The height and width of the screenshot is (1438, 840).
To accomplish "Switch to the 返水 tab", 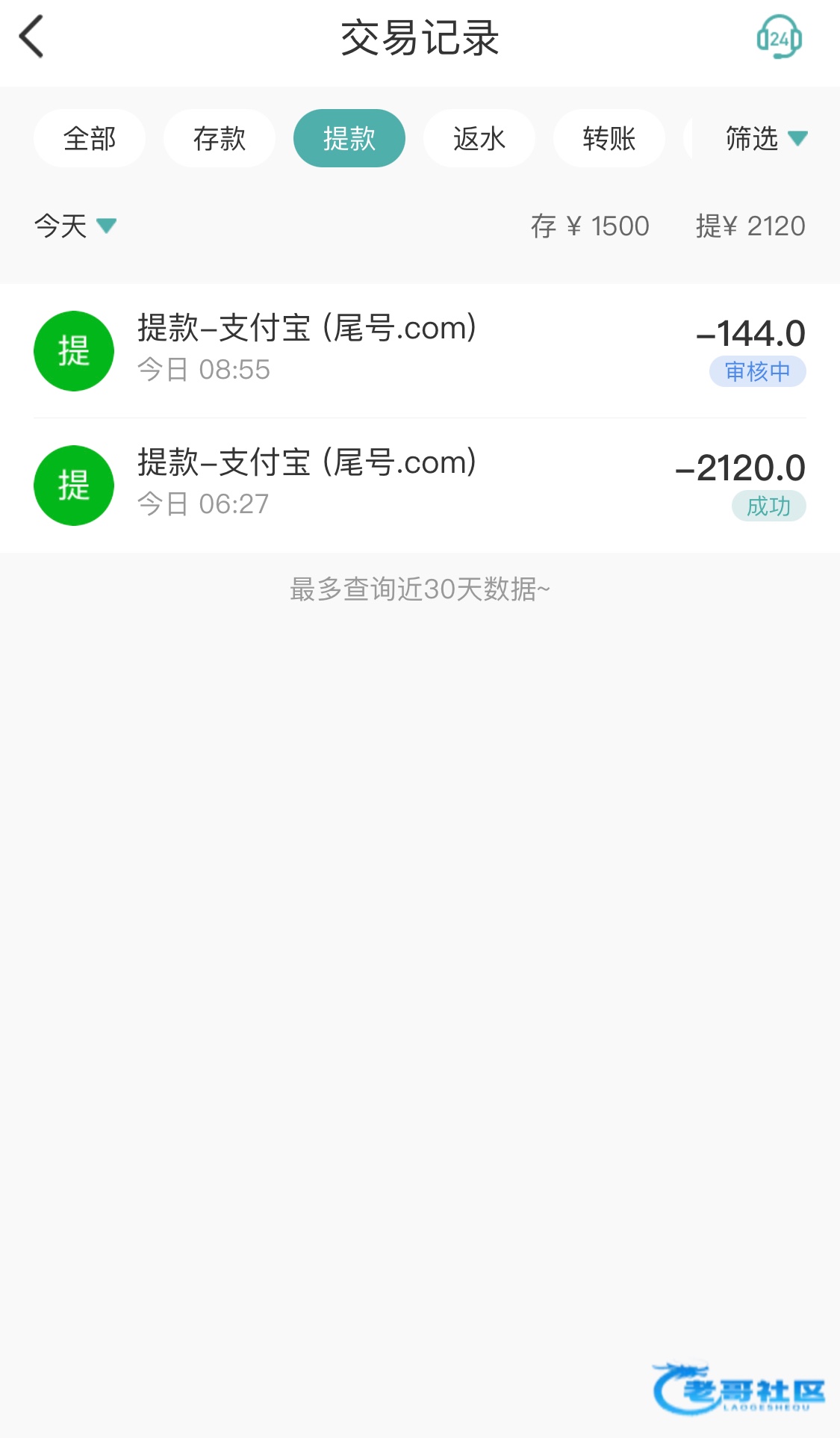I will pyautogui.click(x=479, y=138).
